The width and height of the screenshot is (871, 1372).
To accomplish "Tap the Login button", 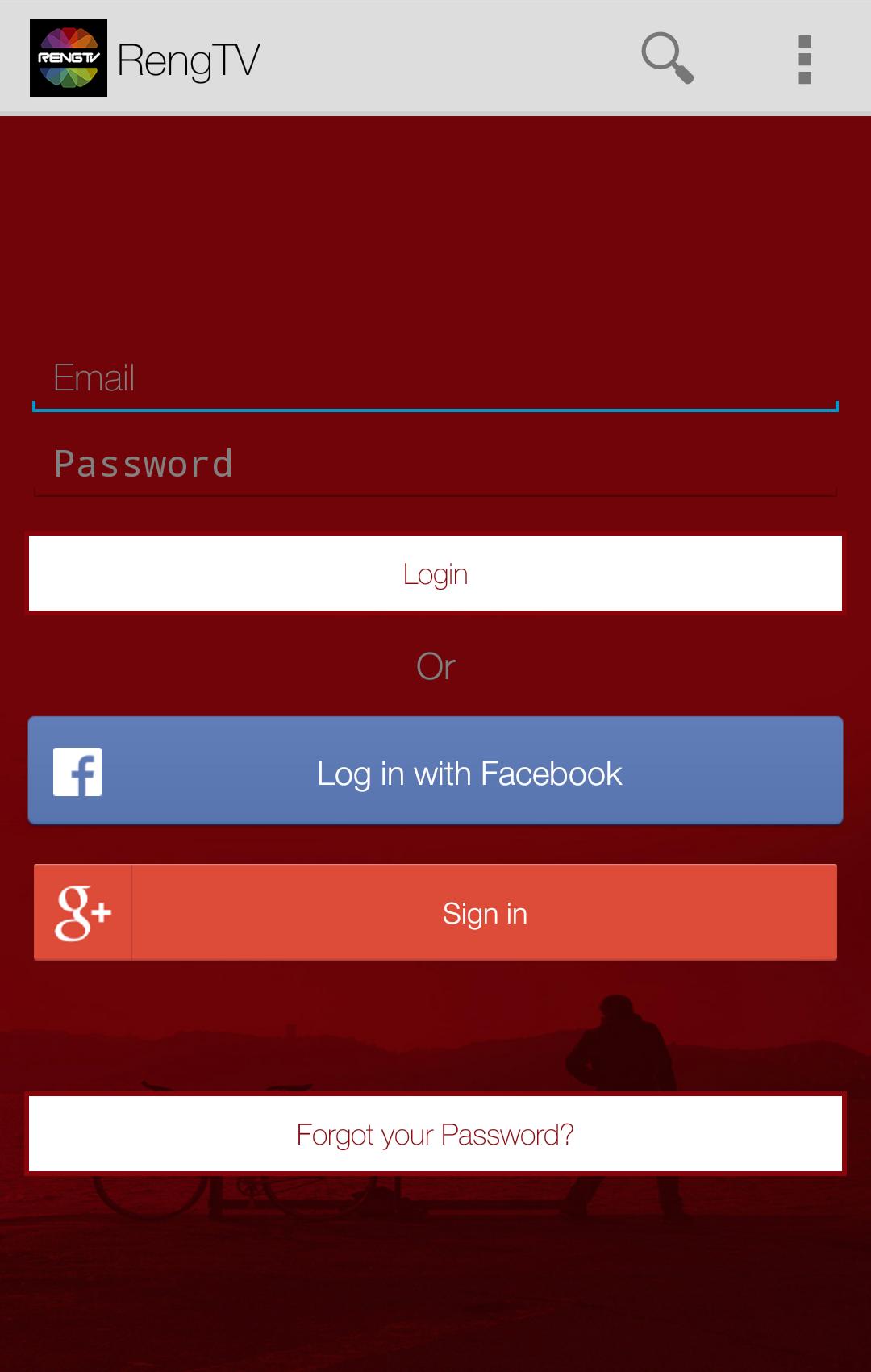I will (435, 573).
